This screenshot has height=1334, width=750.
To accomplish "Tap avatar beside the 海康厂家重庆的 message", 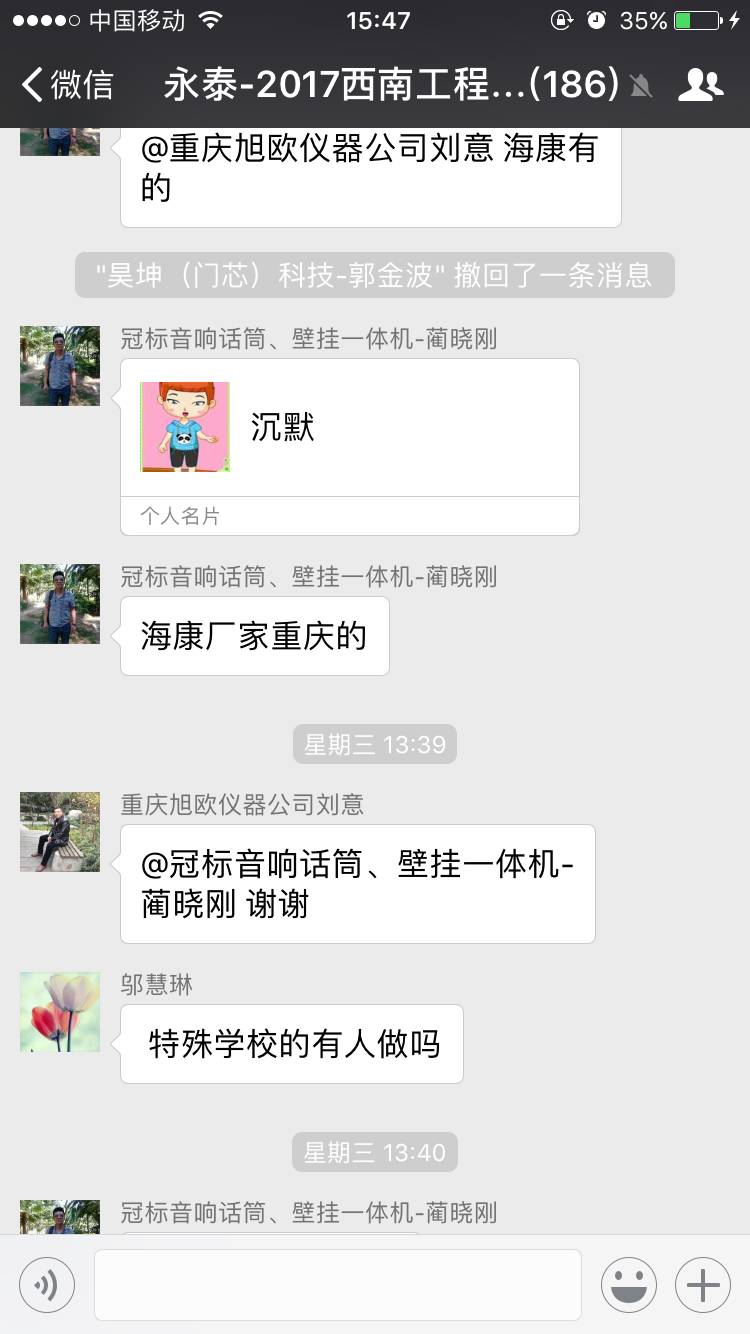I will 60,604.
